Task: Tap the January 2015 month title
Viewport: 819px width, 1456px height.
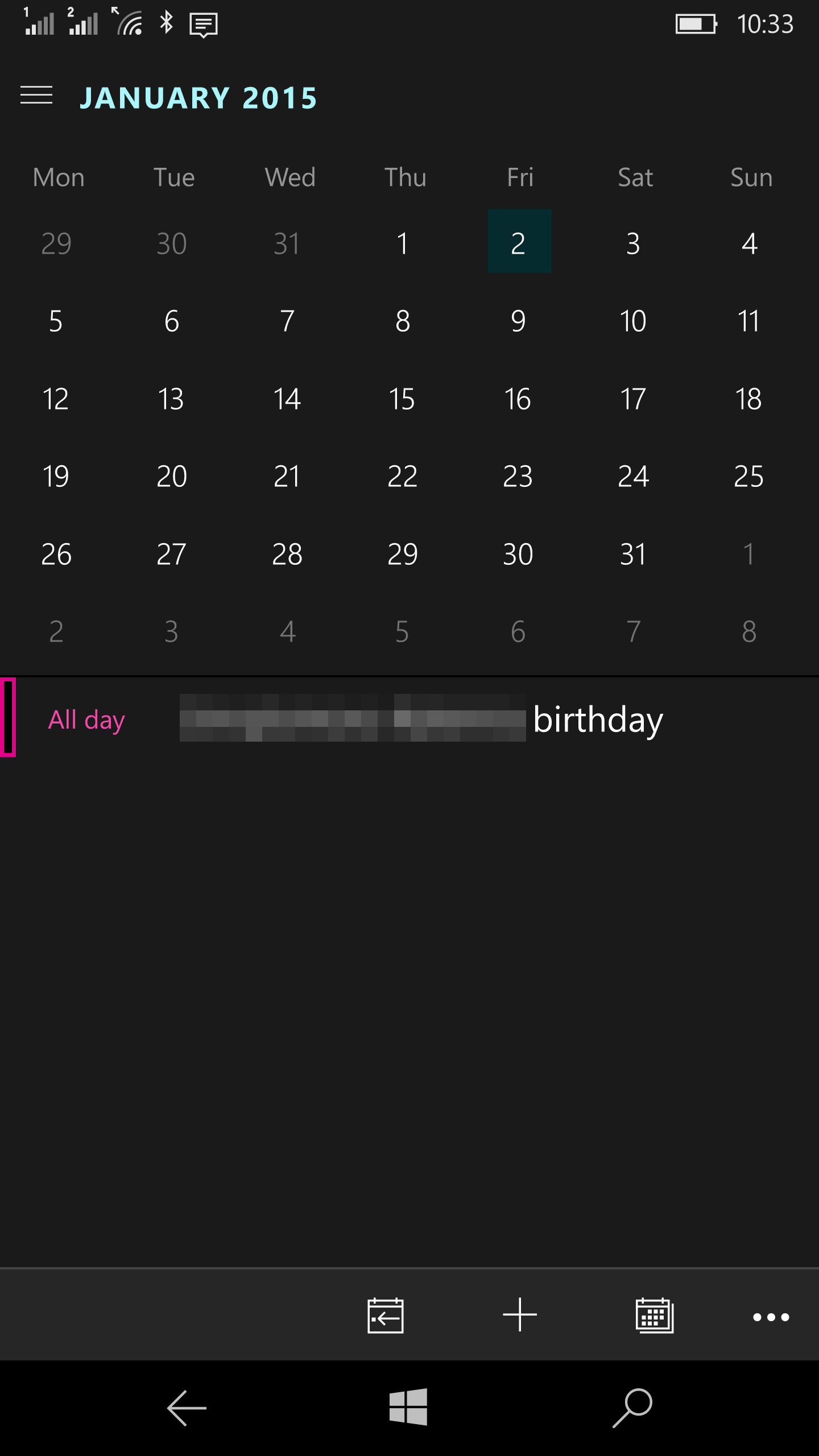Action: click(198, 98)
